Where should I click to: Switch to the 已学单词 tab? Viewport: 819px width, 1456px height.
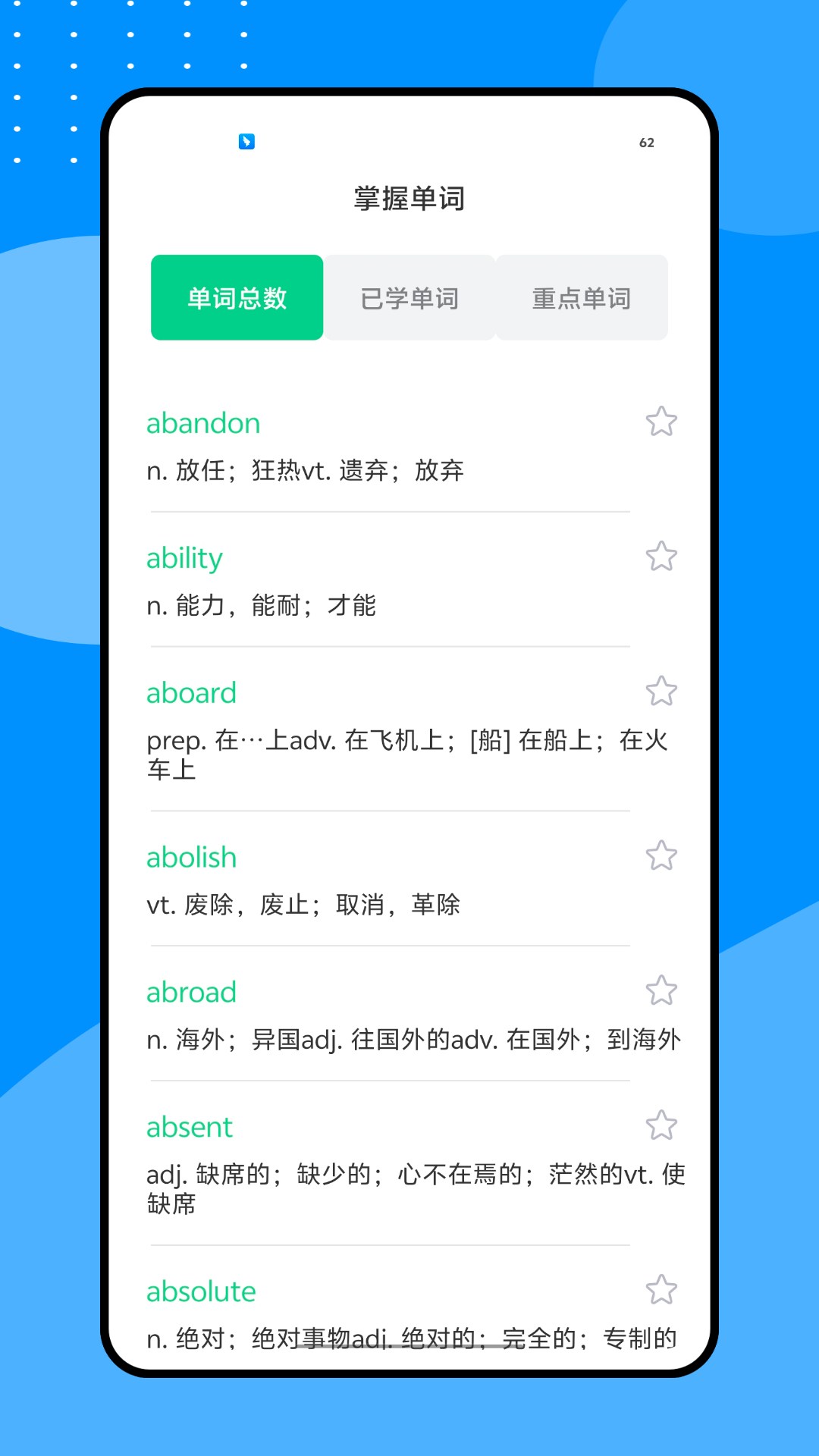pyautogui.click(x=409, y=297)
